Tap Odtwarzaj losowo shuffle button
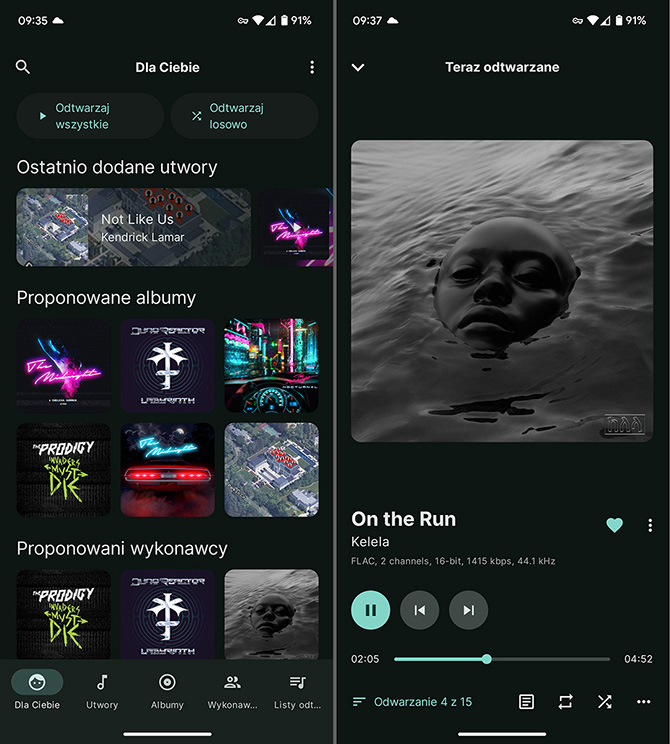This screenshot has width=670, height=744. (244, 116)
